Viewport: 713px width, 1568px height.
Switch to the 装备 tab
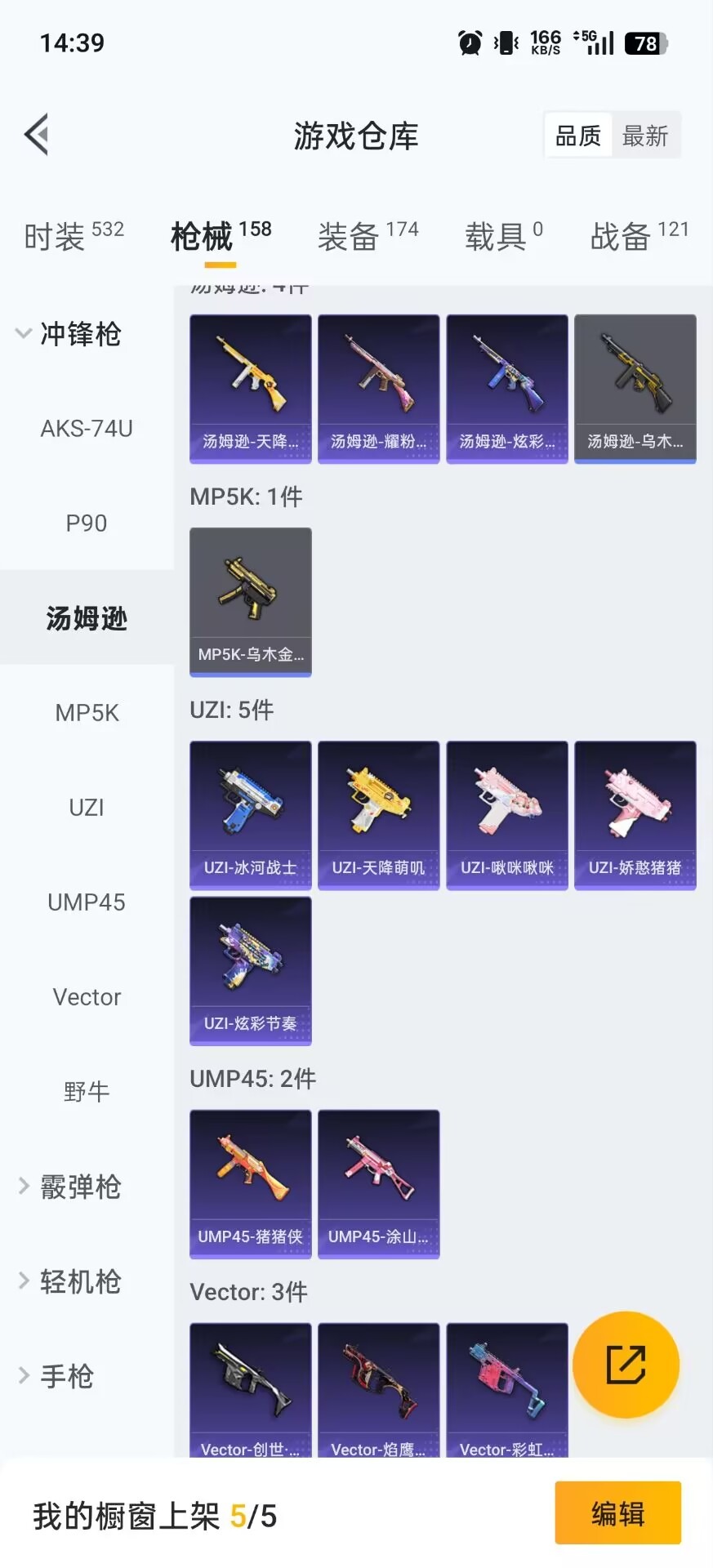pyautogui.click(x=368, y=236)
